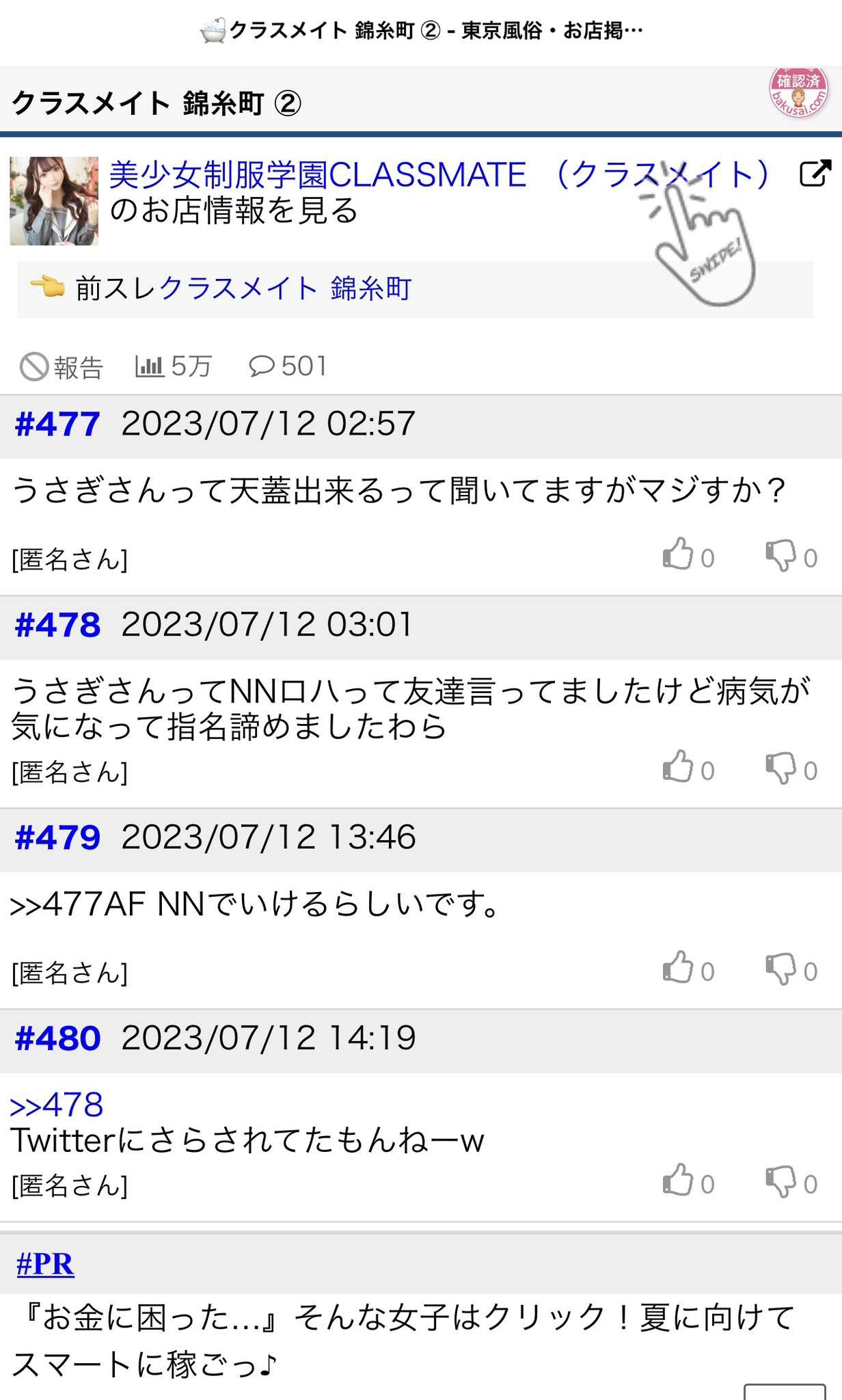842x1400 pixels.
Task: Open post number #478
Action: (57, 625)
